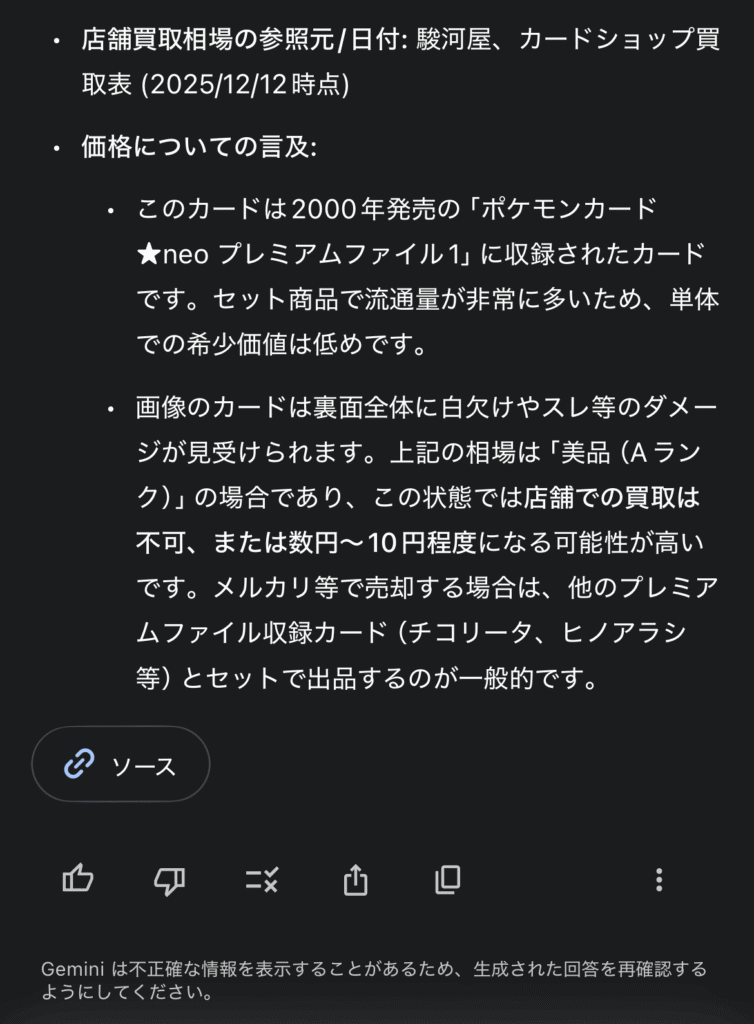Open the overflow menu for this response
Viewport: 754px width, 1024px height.
click(x=658, y=880)
